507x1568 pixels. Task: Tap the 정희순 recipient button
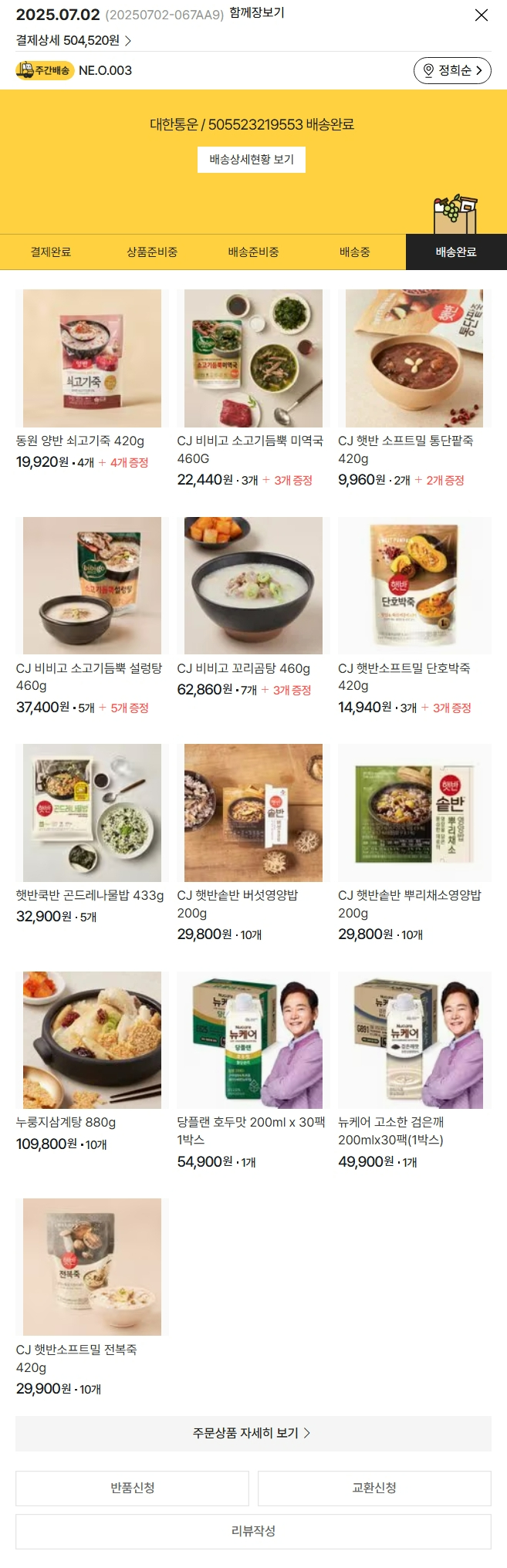pyautogui.click(x=452, y=70)
